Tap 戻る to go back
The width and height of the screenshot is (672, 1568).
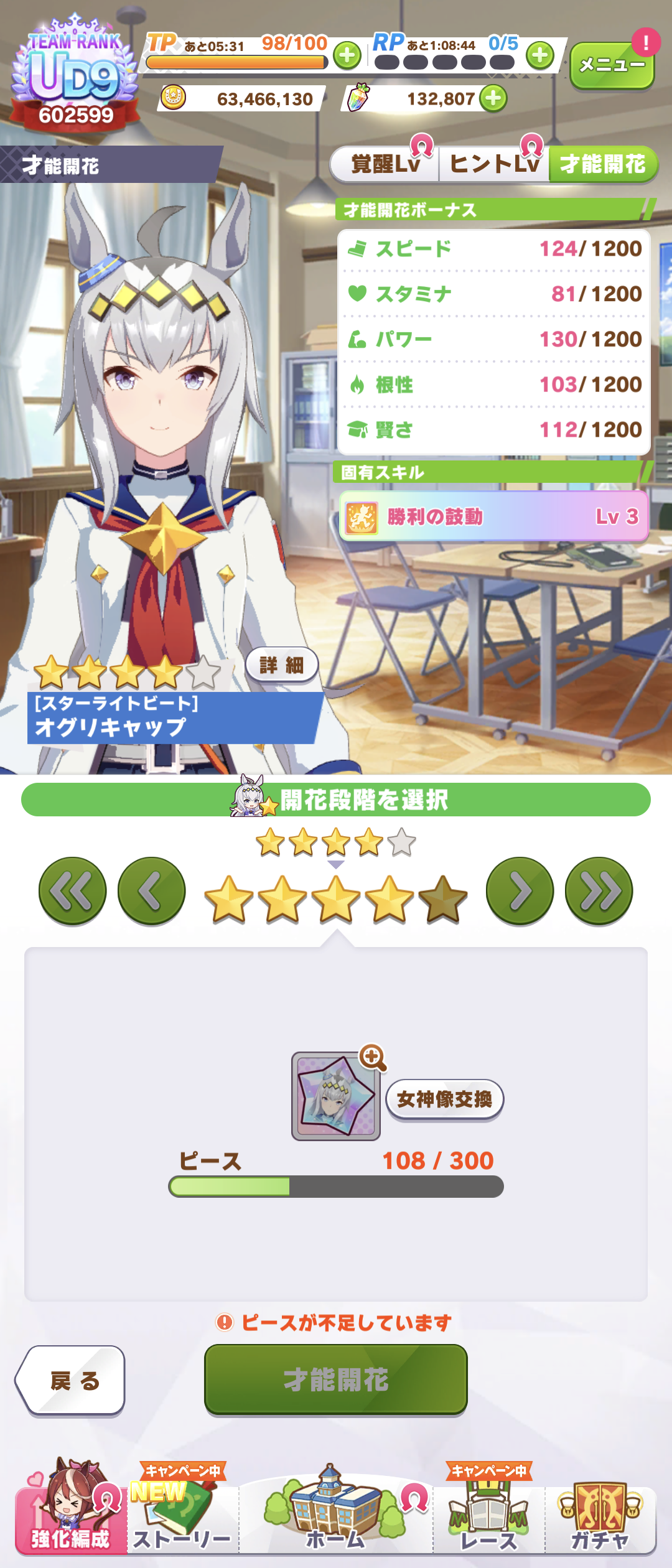(x=71, y=1381)
